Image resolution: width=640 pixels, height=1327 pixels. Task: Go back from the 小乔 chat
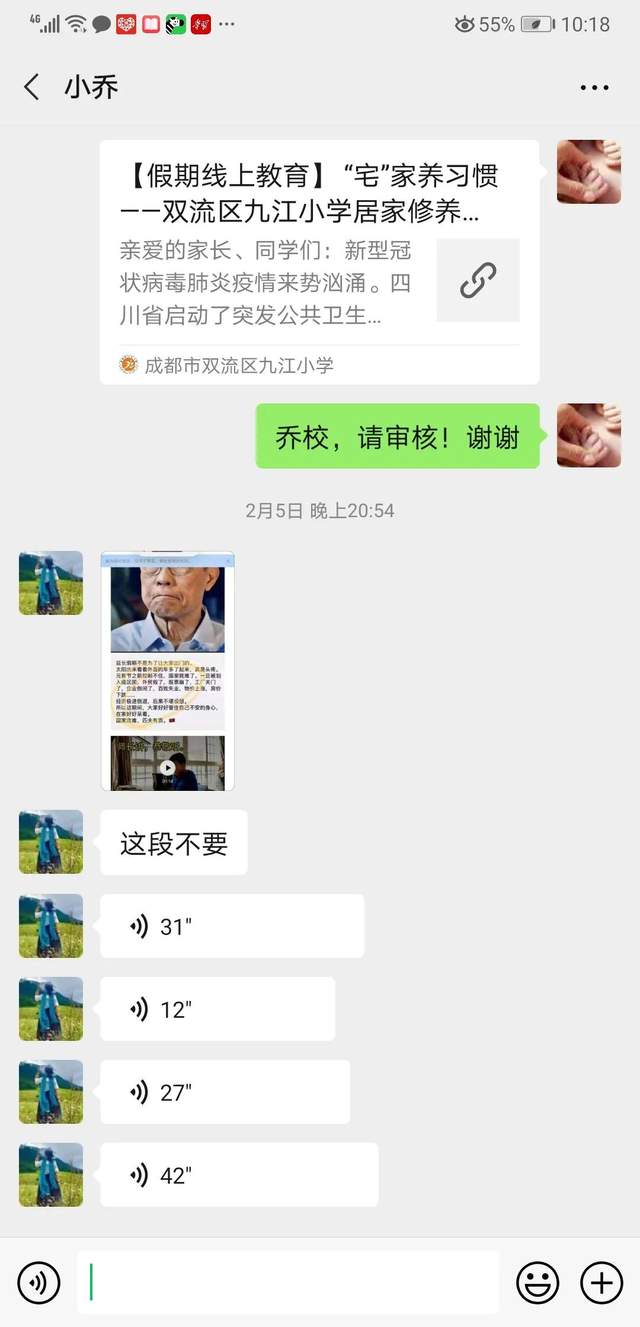32,87
